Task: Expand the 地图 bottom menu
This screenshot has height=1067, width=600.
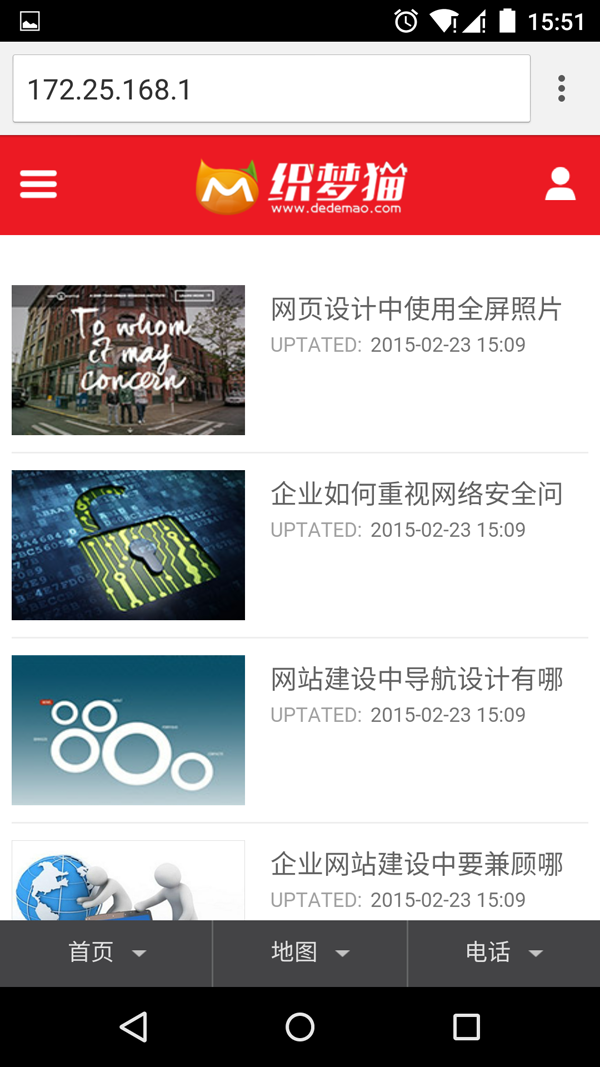Action: click(x=310, y=953)
